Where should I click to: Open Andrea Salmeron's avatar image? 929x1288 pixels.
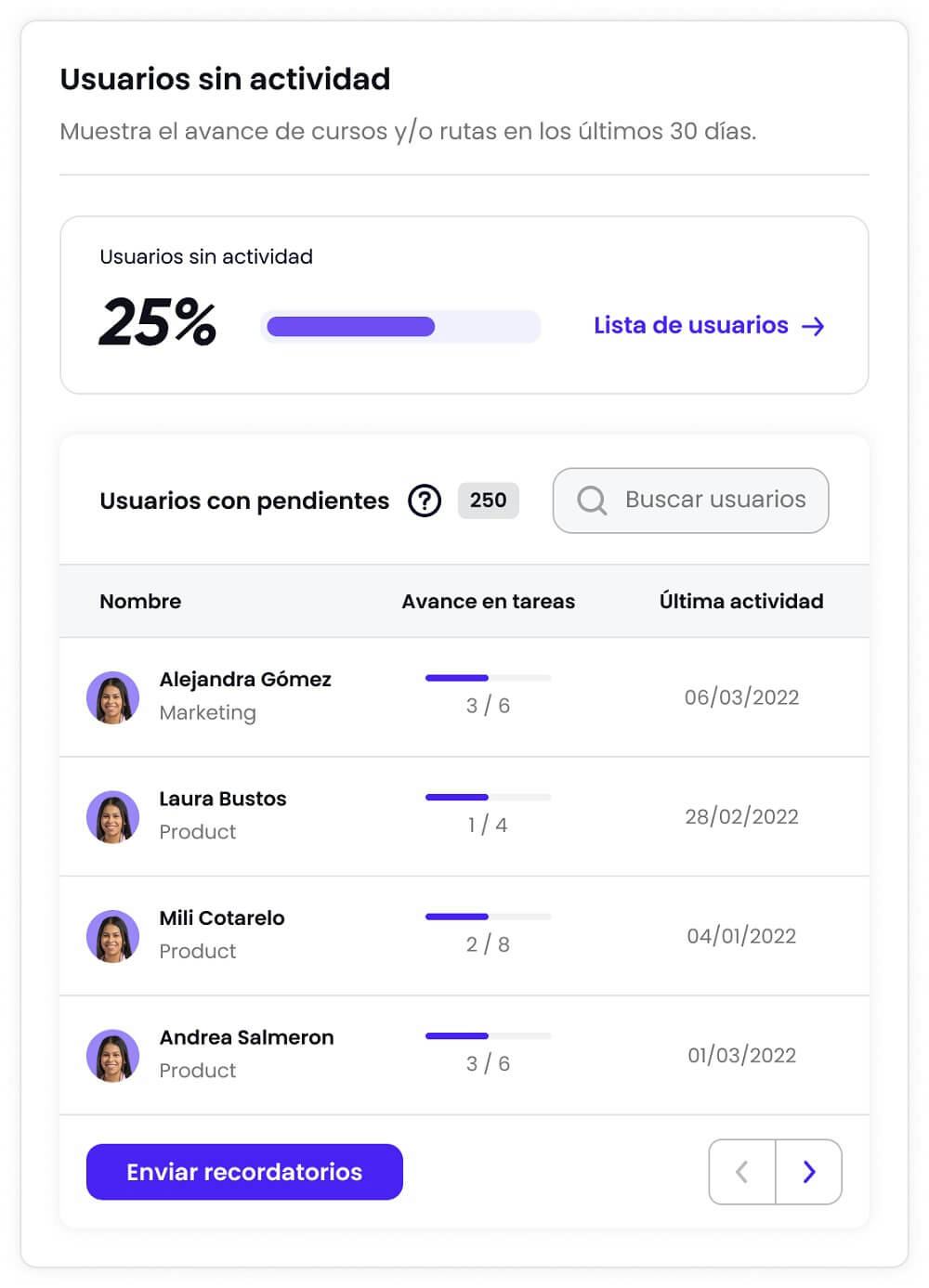(112, 1056)
